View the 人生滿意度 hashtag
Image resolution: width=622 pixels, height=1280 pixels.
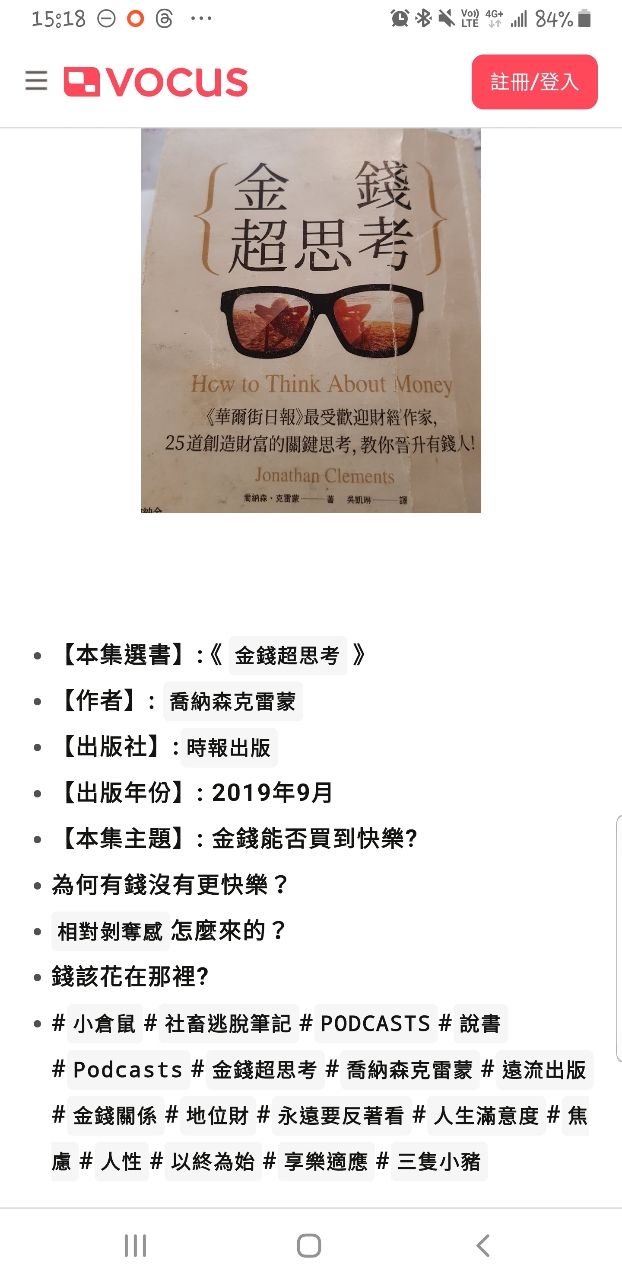tap(486, 1115)
